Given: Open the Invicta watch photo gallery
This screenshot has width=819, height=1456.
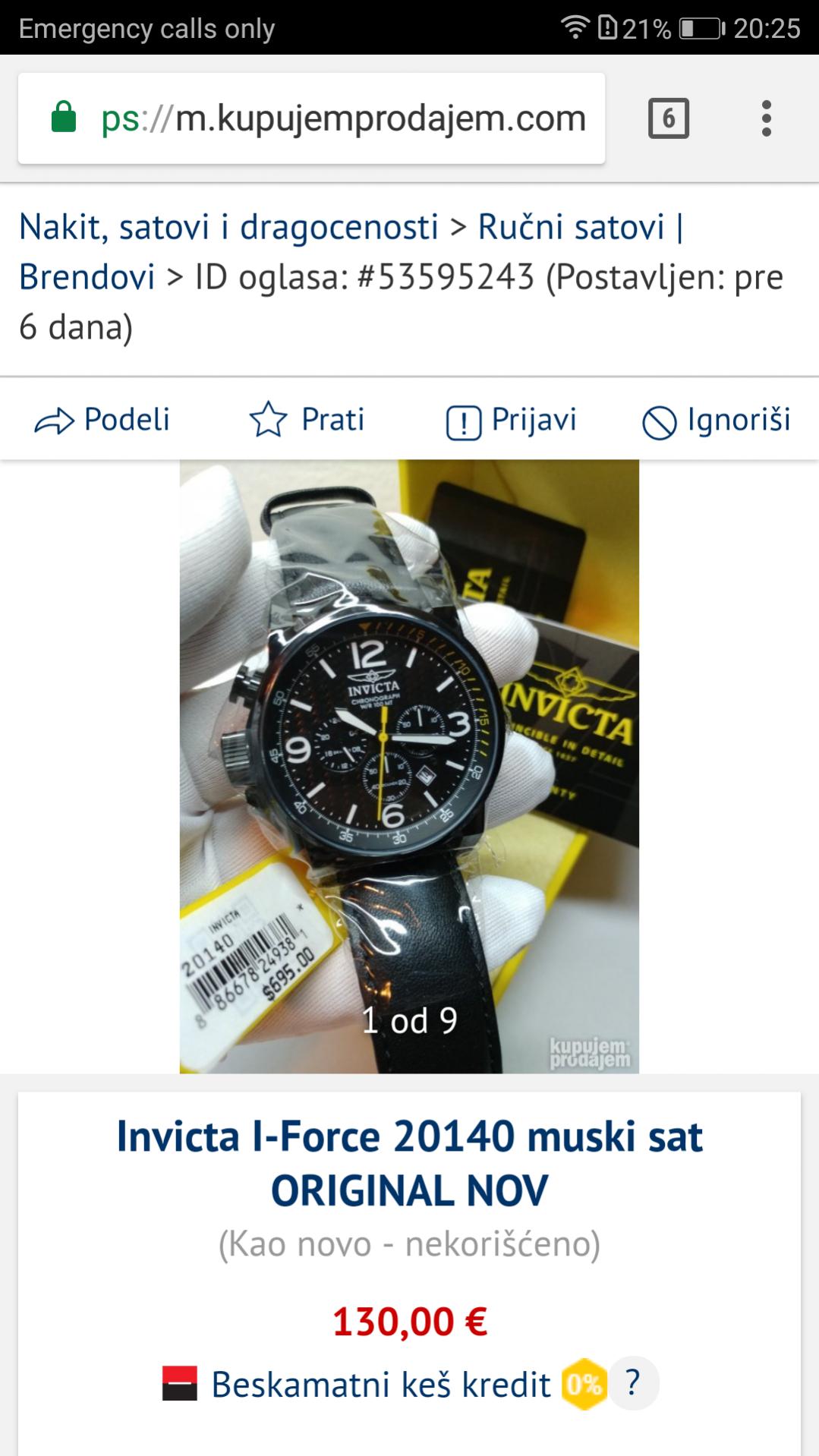Looking at the screenshot, I should [x=409, y=765].
